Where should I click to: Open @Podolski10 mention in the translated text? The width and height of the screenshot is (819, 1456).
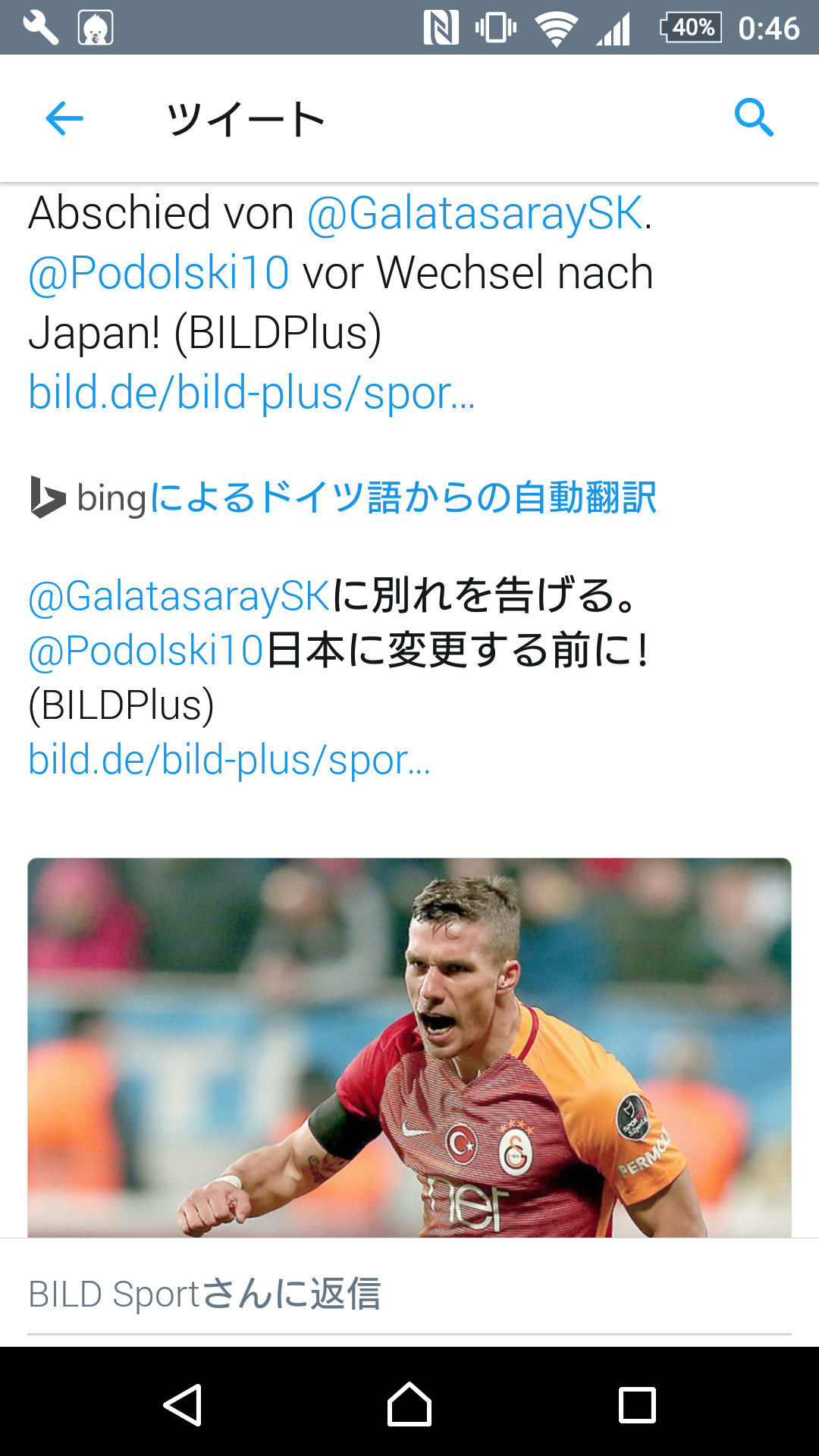point(146,651)
